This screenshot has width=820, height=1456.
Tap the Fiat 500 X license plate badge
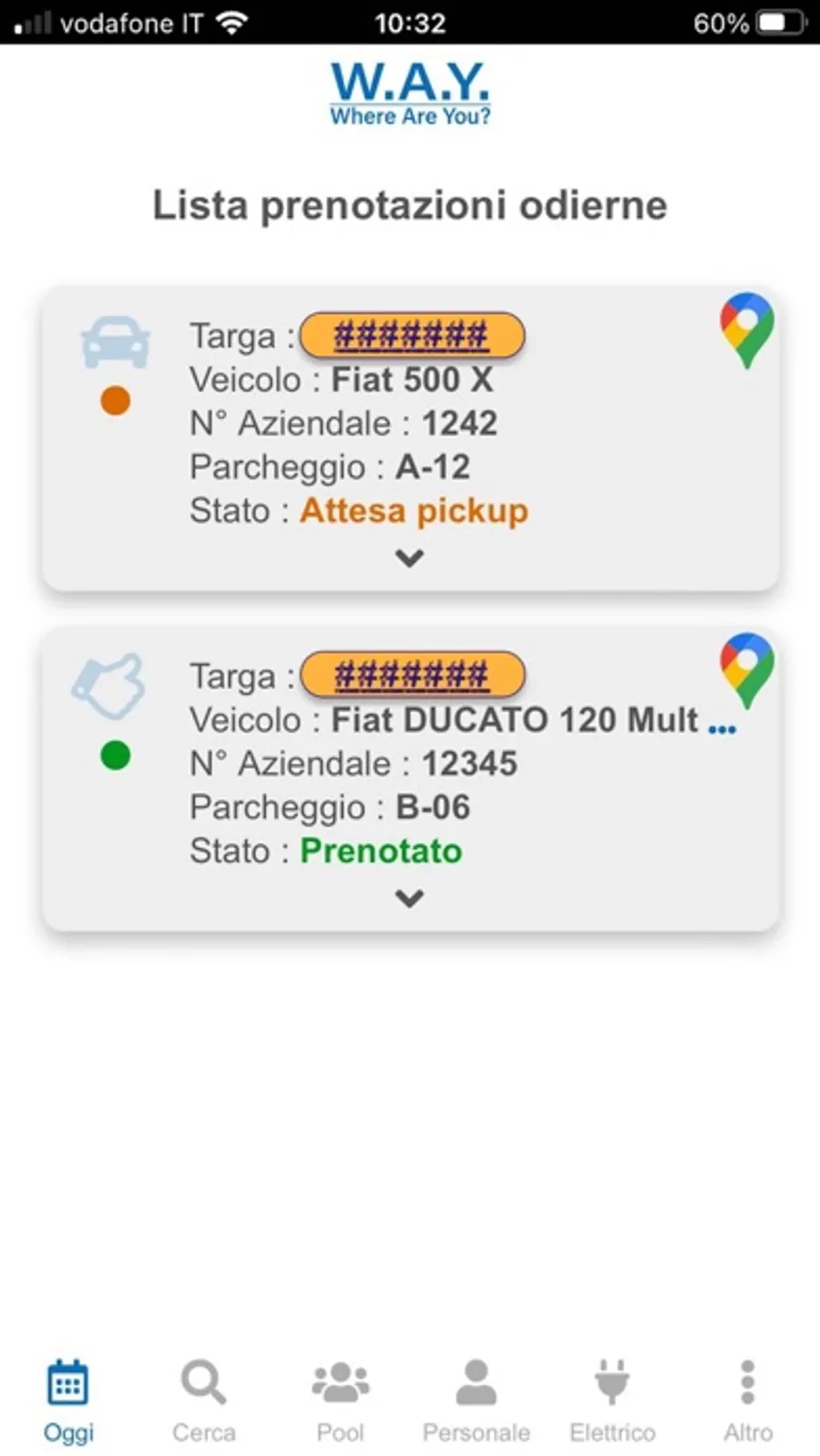pos(412,335)
